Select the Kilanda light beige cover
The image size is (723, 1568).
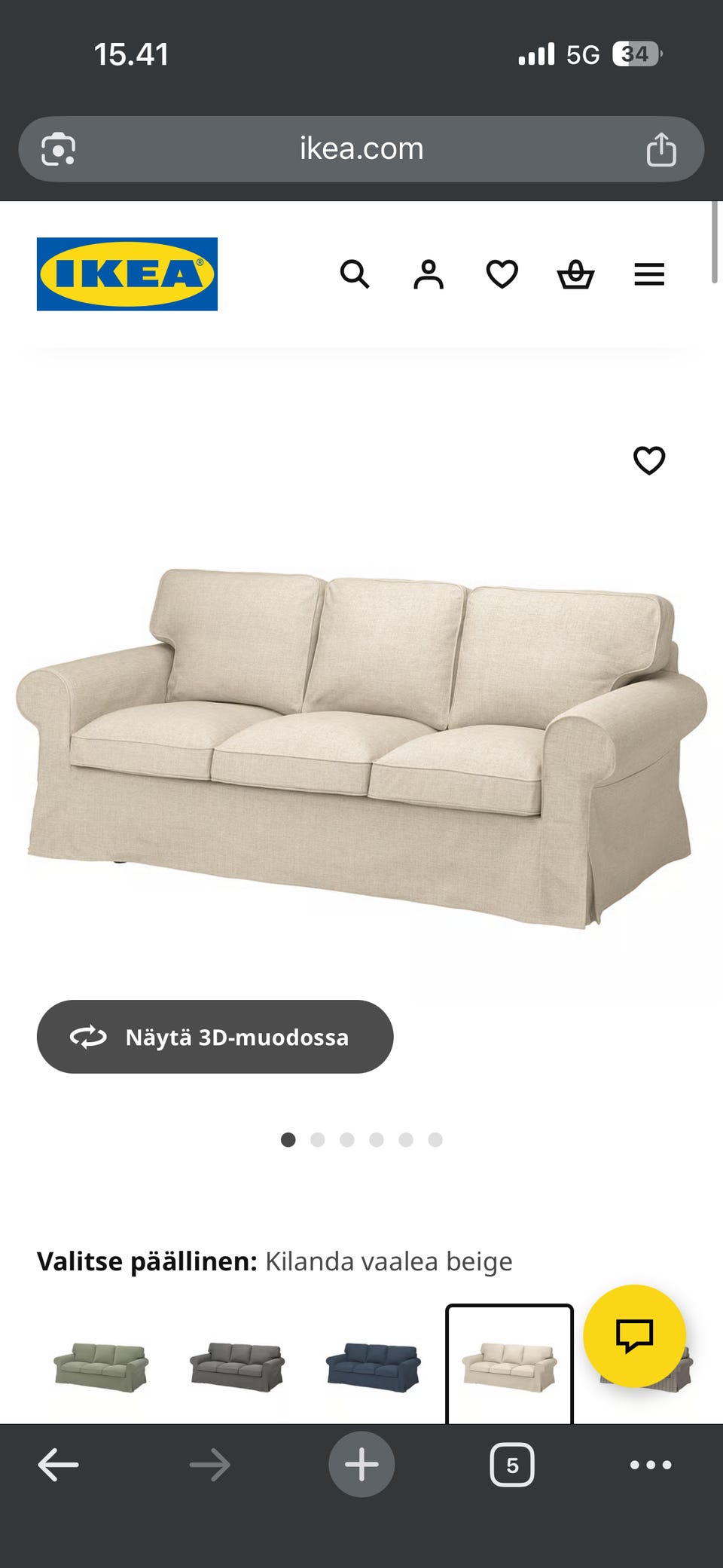click(x=509, y=1367)
